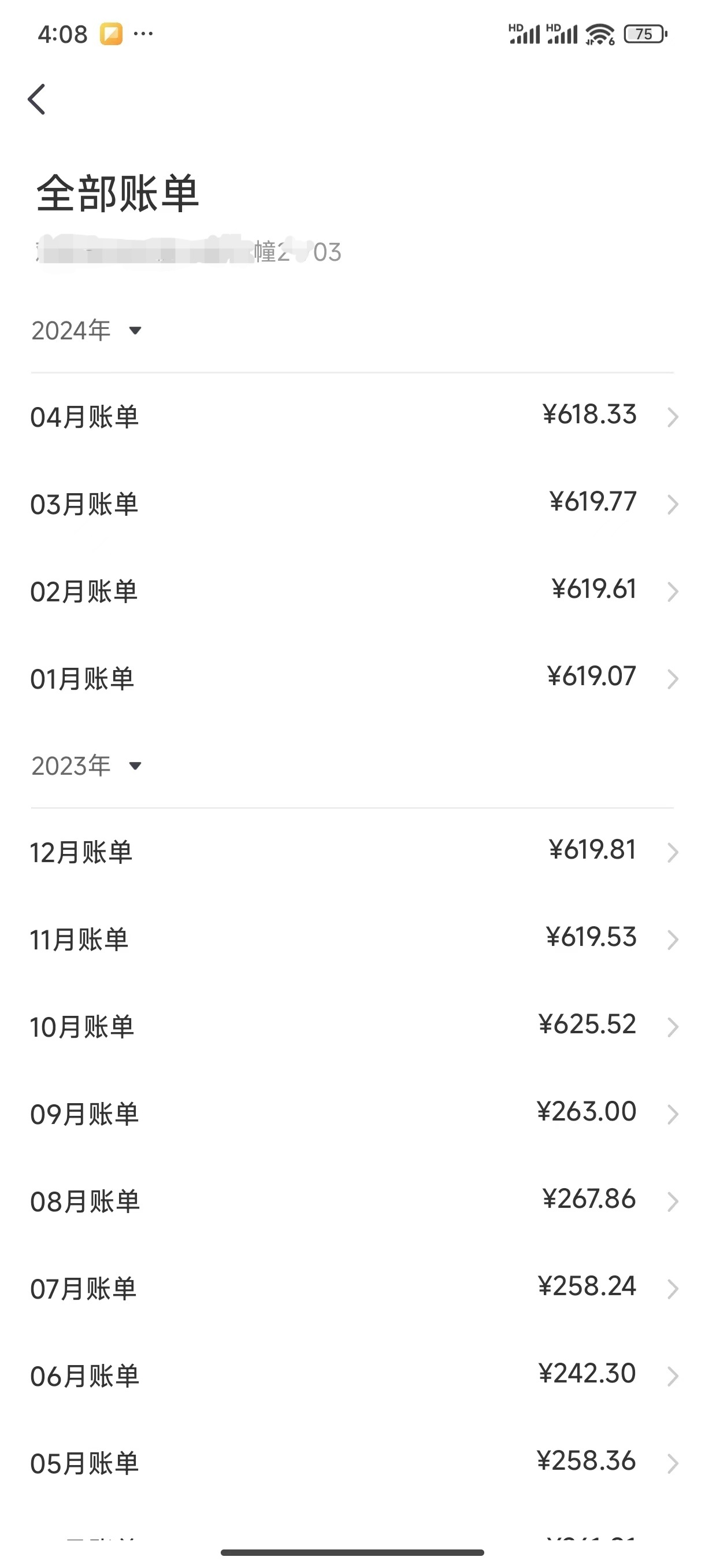The width and height of the screenshot is (705, 1568).
Task: Go back using the top-left arrow
Action: [x=36, y=99]
